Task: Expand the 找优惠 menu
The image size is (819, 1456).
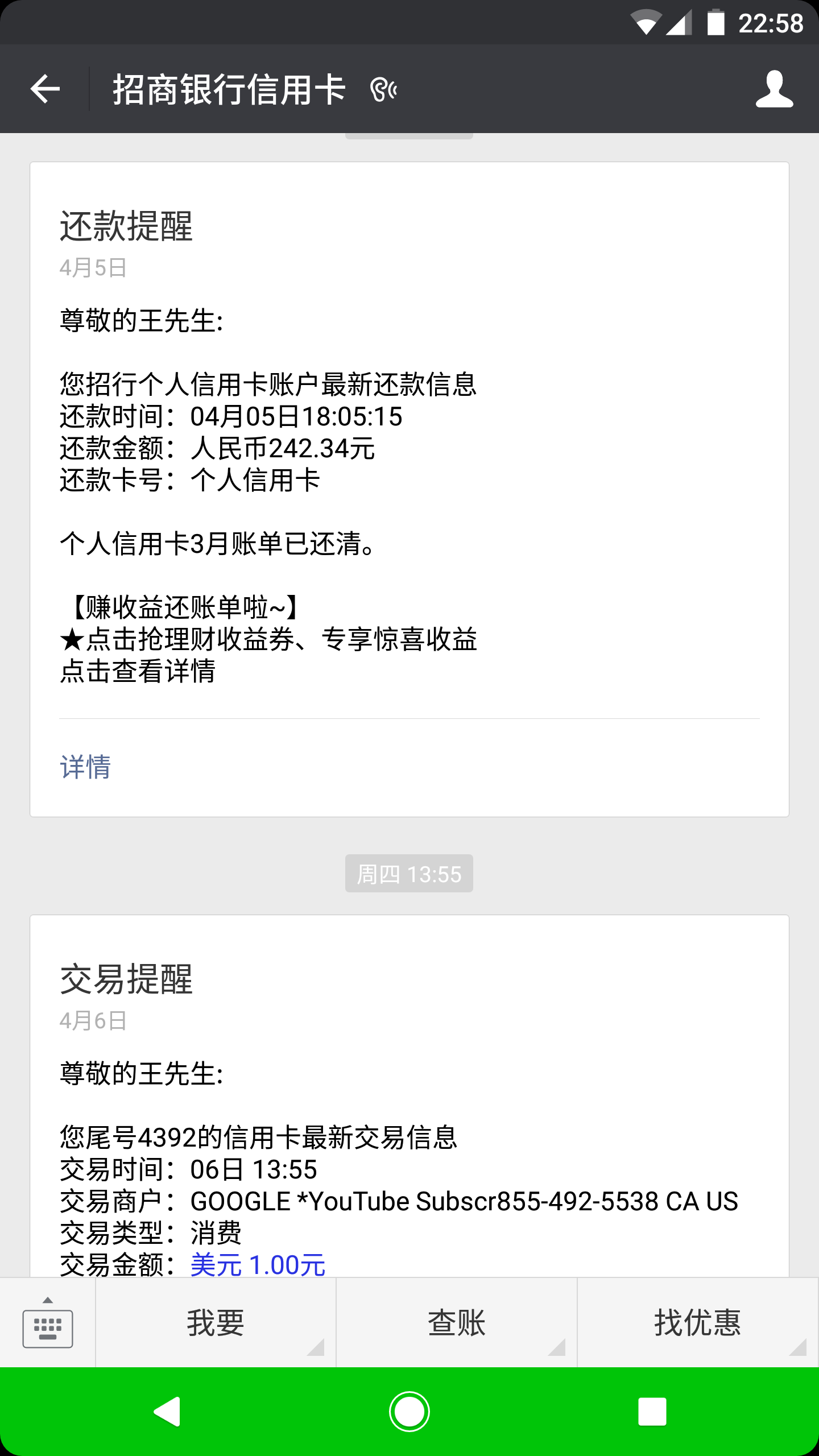Action: coord(698,1323)
